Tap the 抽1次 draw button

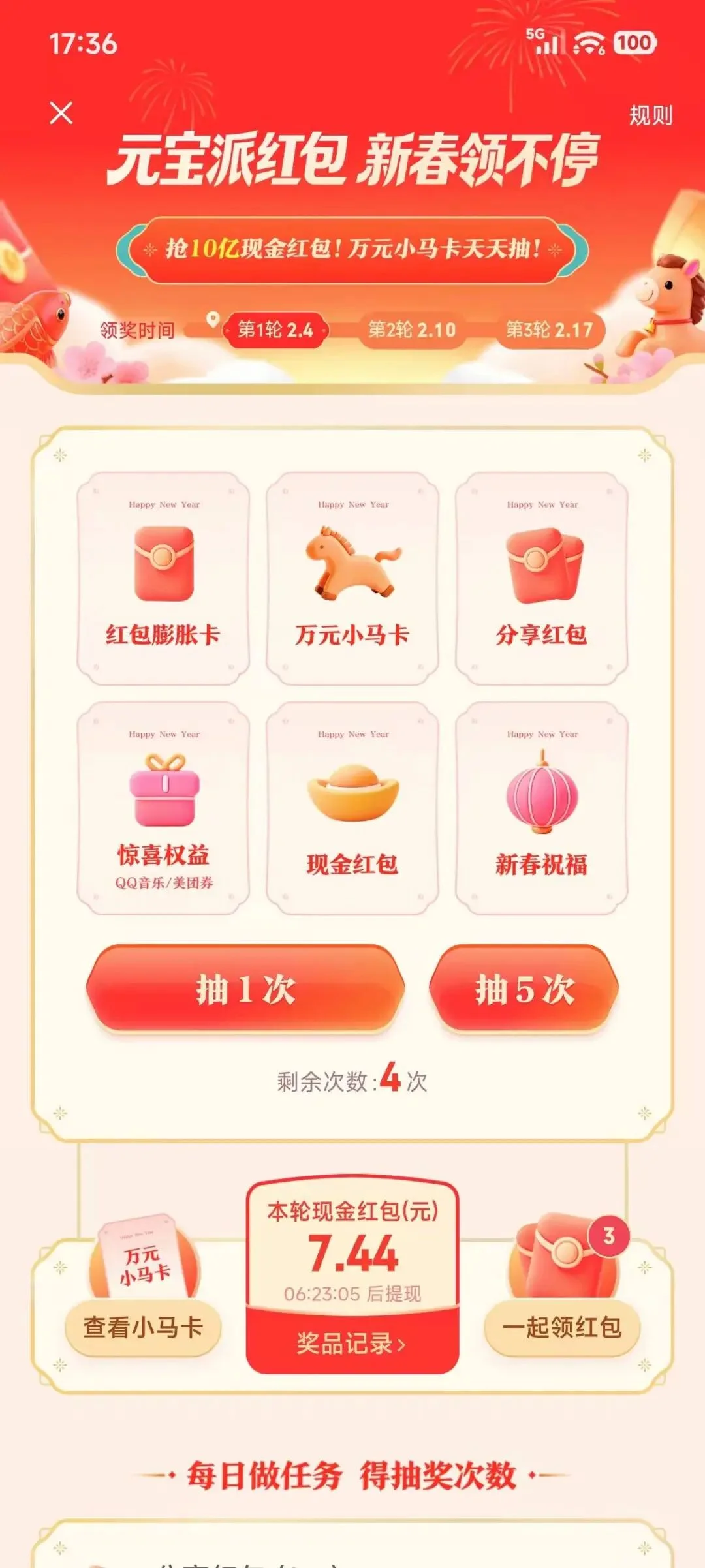245,989
